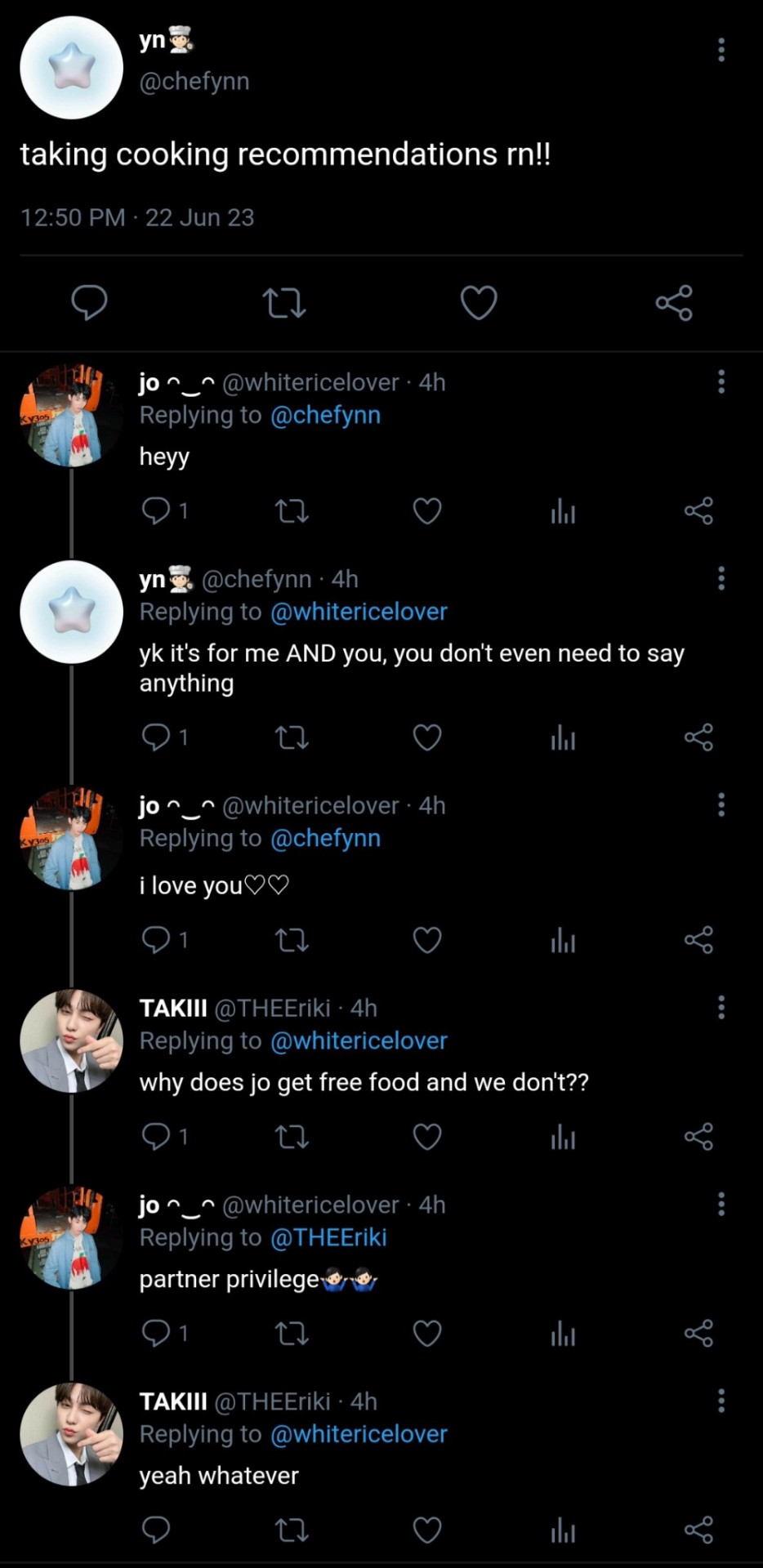The image size is (763, 1568).
Task: Open TAKIII's profile picture on free food reply
Action: click(71, 1040)
